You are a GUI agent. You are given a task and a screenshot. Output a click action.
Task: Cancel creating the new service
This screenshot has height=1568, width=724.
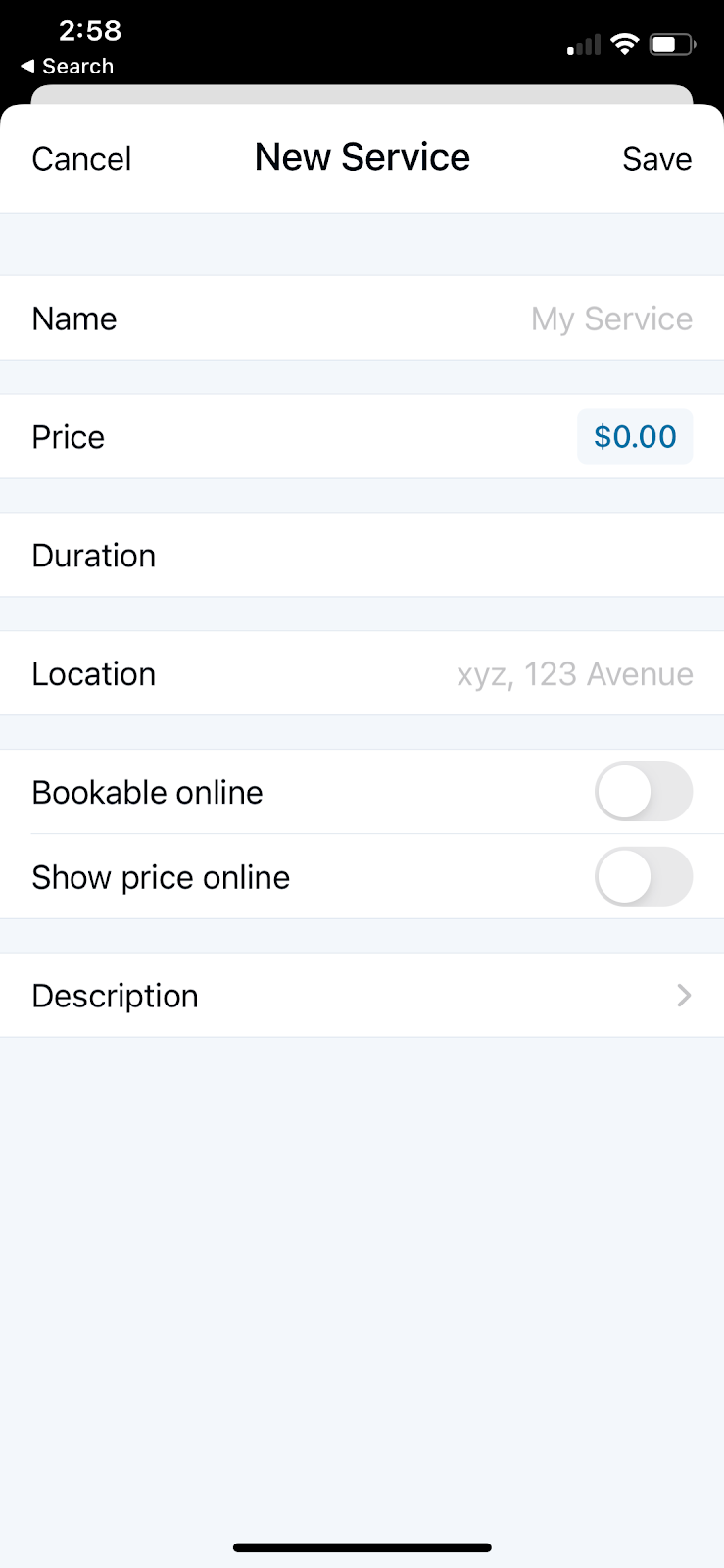tap(81, 159)
